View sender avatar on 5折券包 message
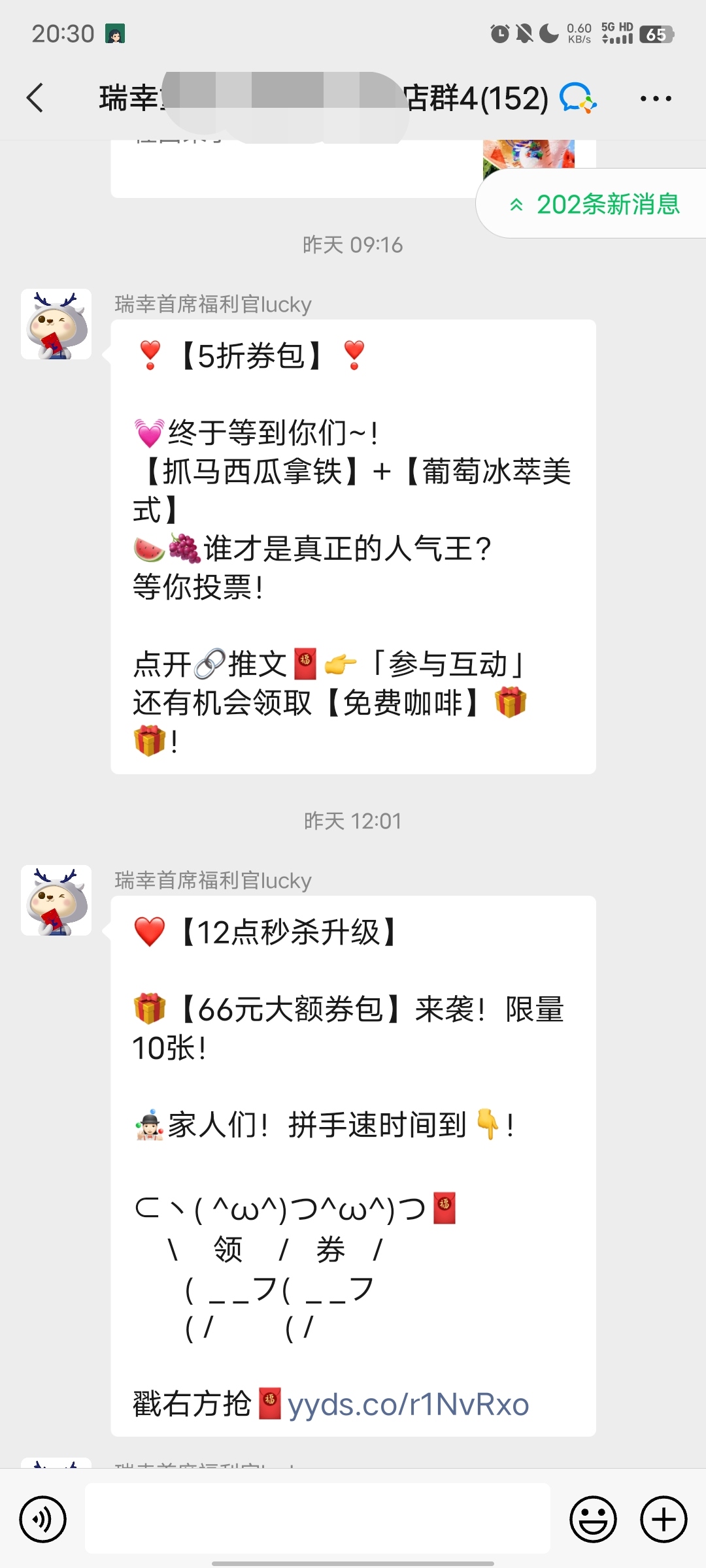This screenshot has height=1568, width=706. click(x=56, y=324)
